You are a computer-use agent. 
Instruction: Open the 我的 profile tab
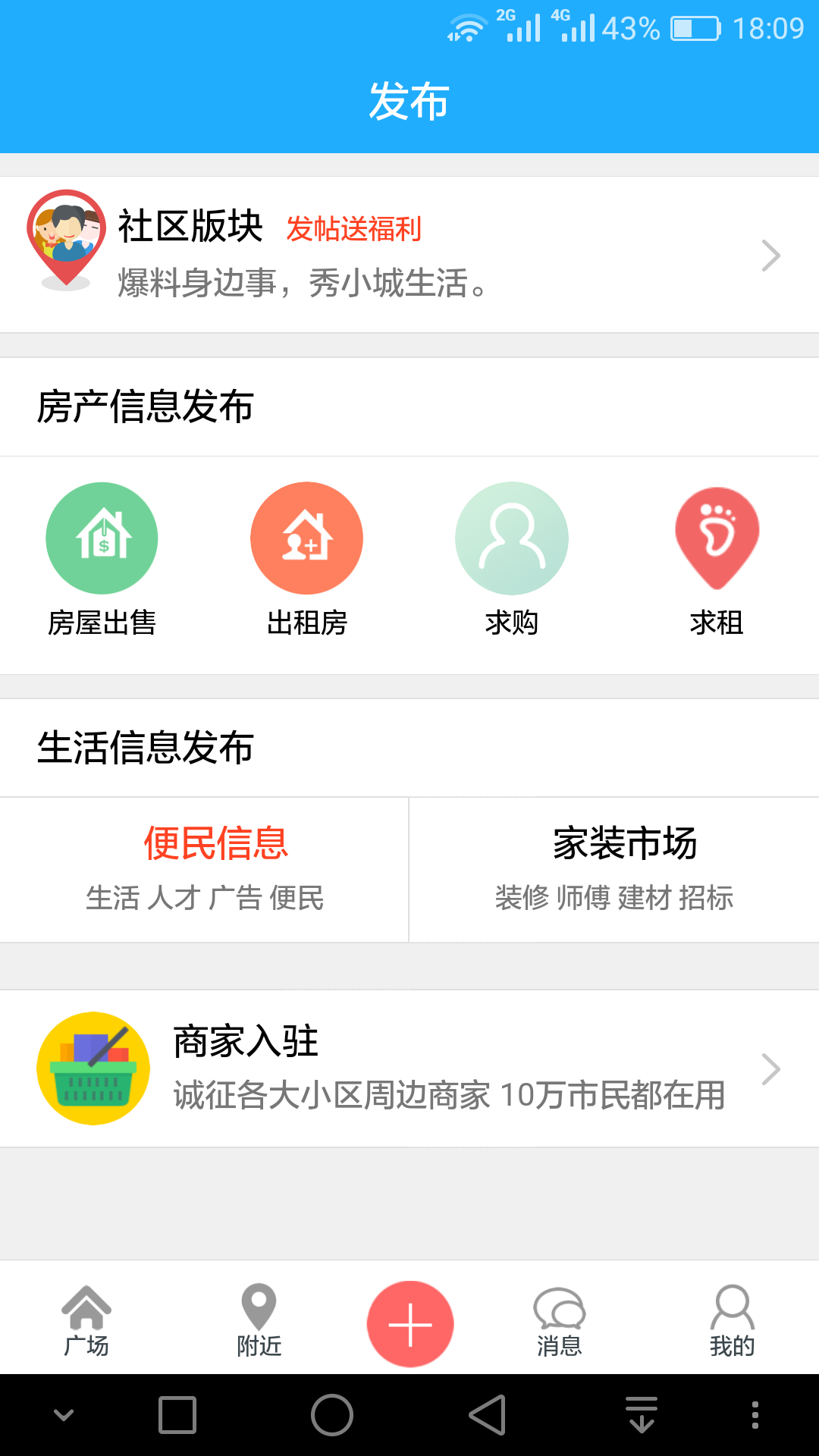click(732, 1321)
